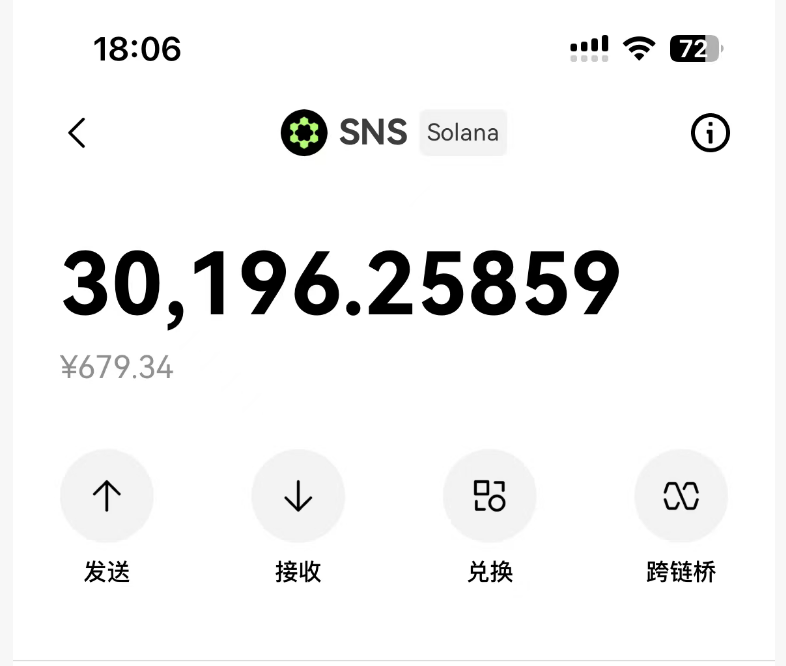
Task: Open the 接收 receive option
Action: click(x=298, y=496)
